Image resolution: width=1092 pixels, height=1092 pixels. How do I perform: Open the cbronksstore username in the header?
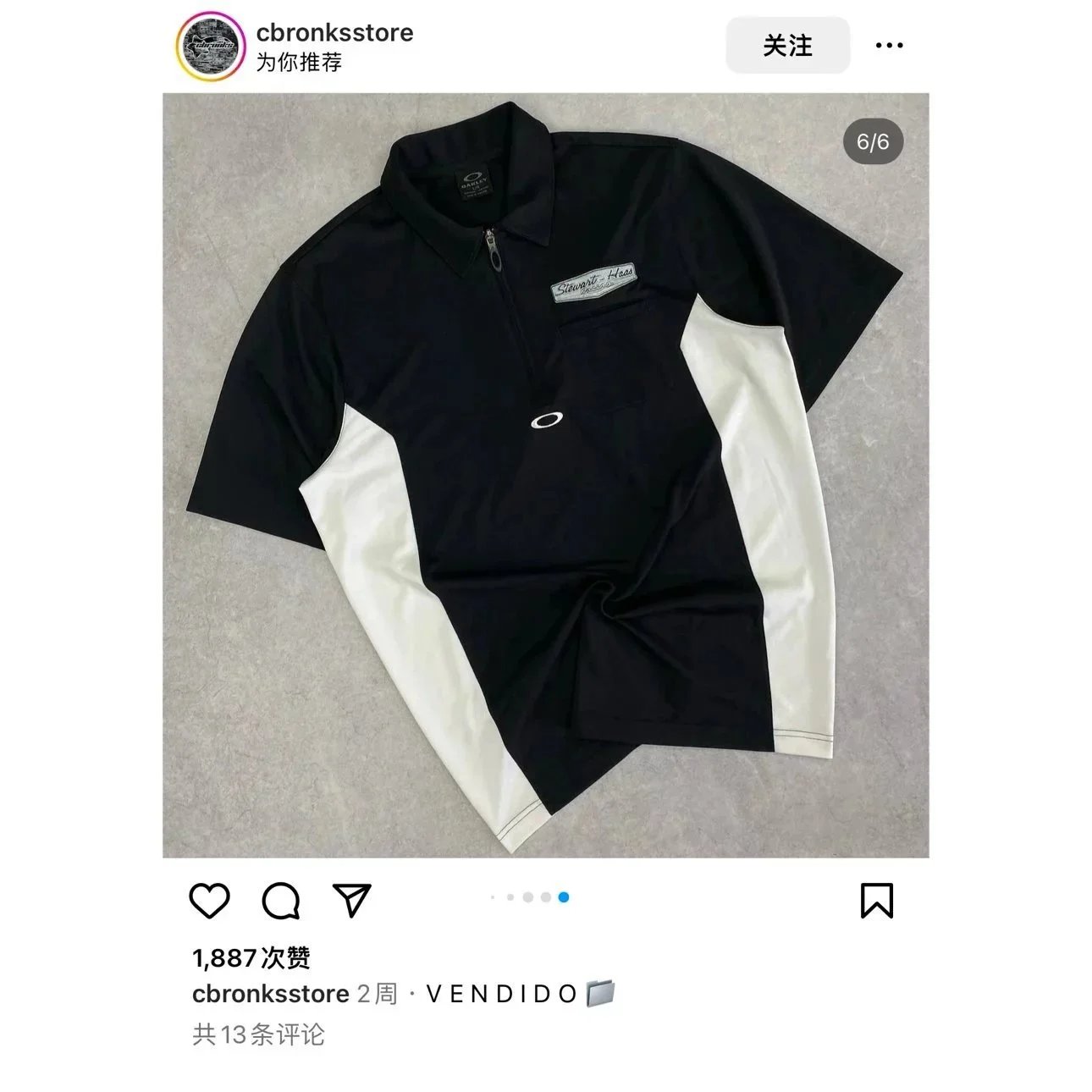334,33
